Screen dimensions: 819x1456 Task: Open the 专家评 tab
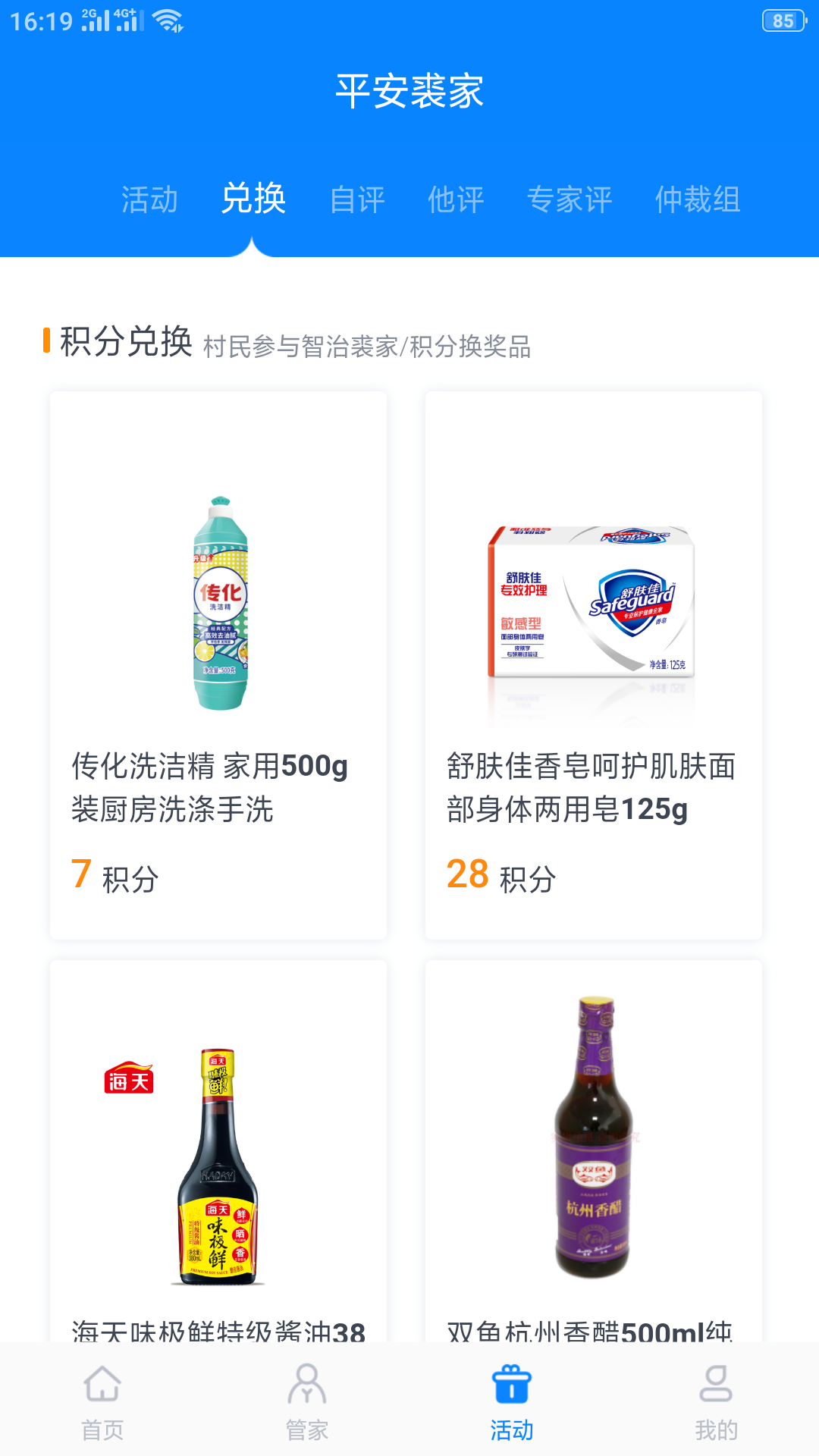[x=570, y=199]
